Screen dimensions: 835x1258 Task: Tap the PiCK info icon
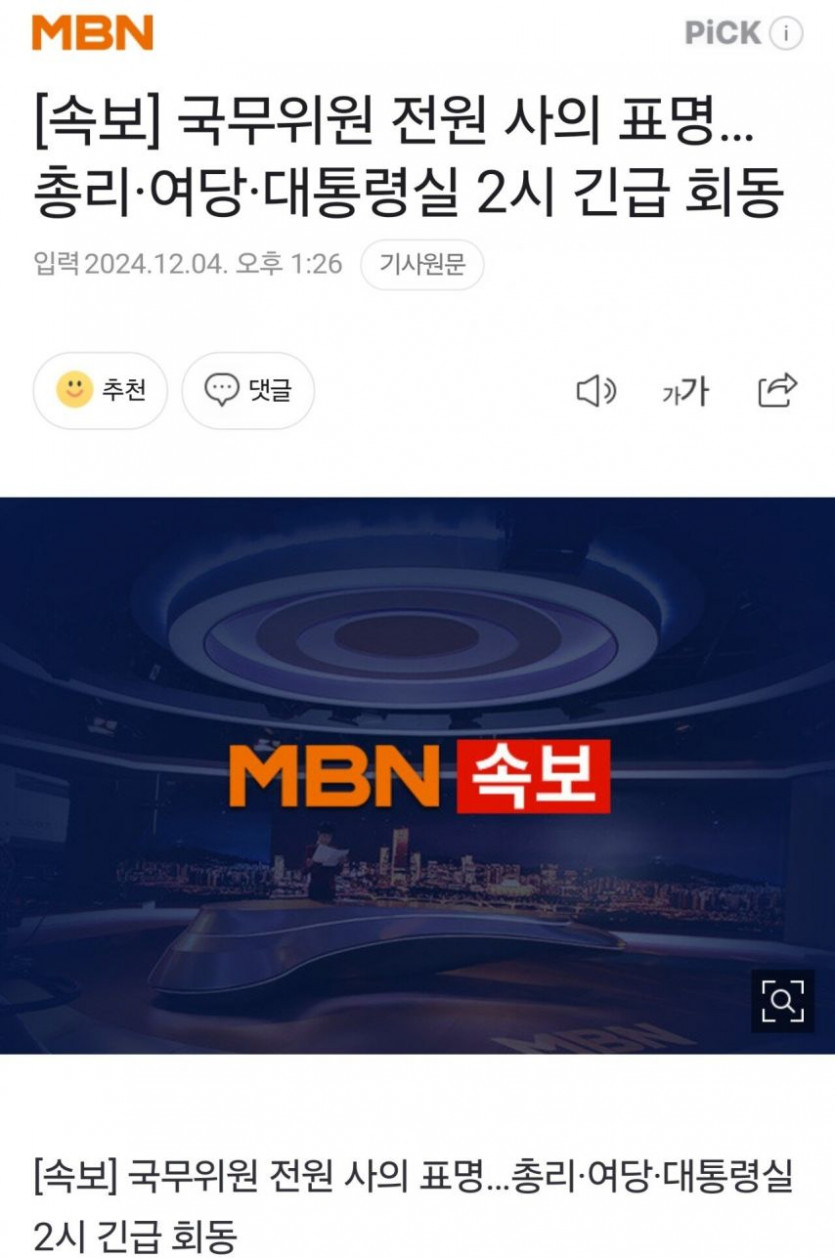[787, 33]
